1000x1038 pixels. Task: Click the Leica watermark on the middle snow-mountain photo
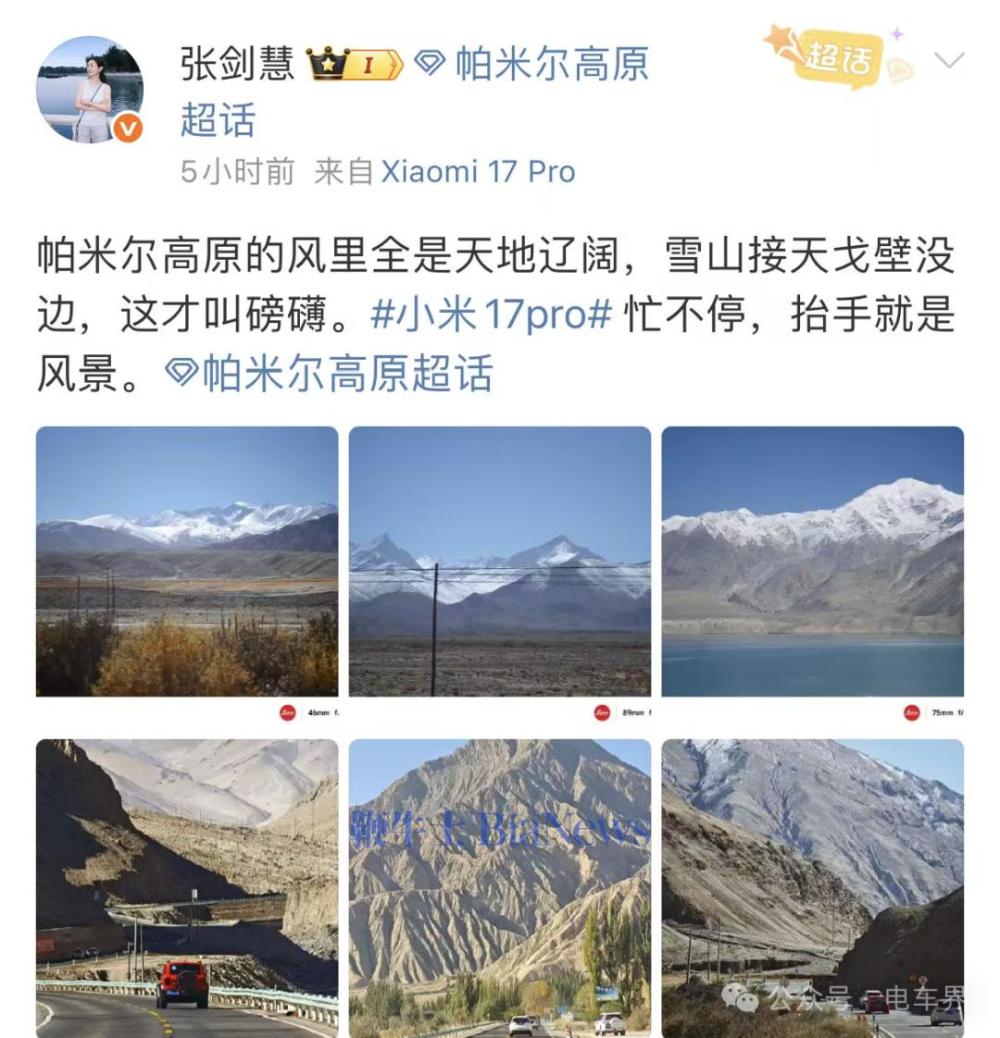pyautogui.click(x=602, y=711)
